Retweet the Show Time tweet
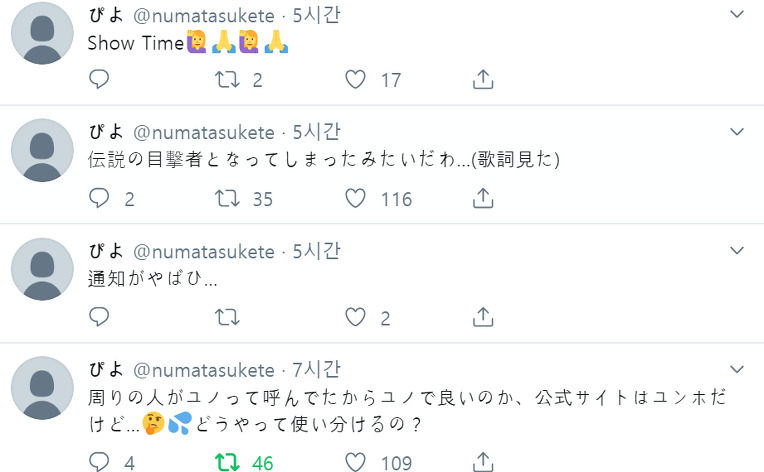Viewport: 764px width, 472px height. (x=227, y=79)
